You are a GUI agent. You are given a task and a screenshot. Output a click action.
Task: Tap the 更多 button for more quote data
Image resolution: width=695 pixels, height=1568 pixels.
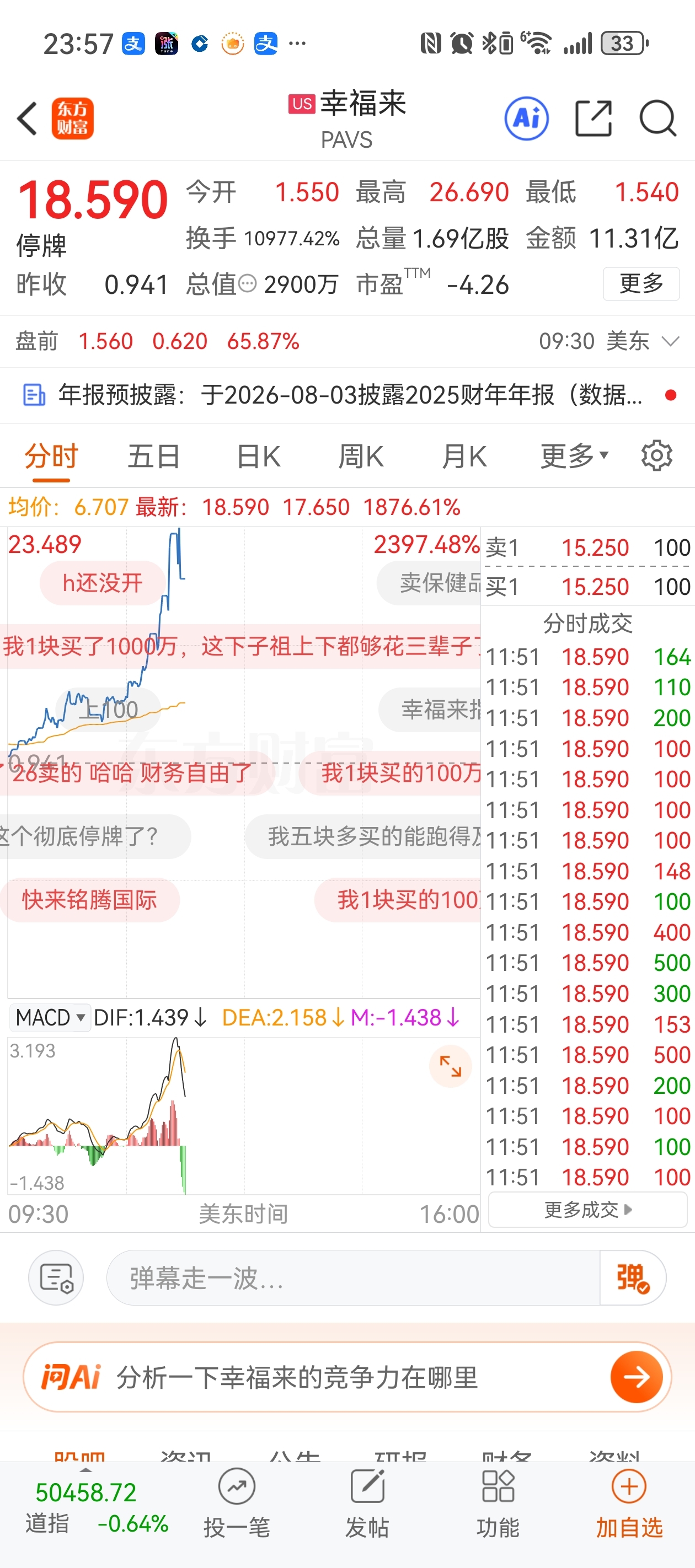coord(641,283)
